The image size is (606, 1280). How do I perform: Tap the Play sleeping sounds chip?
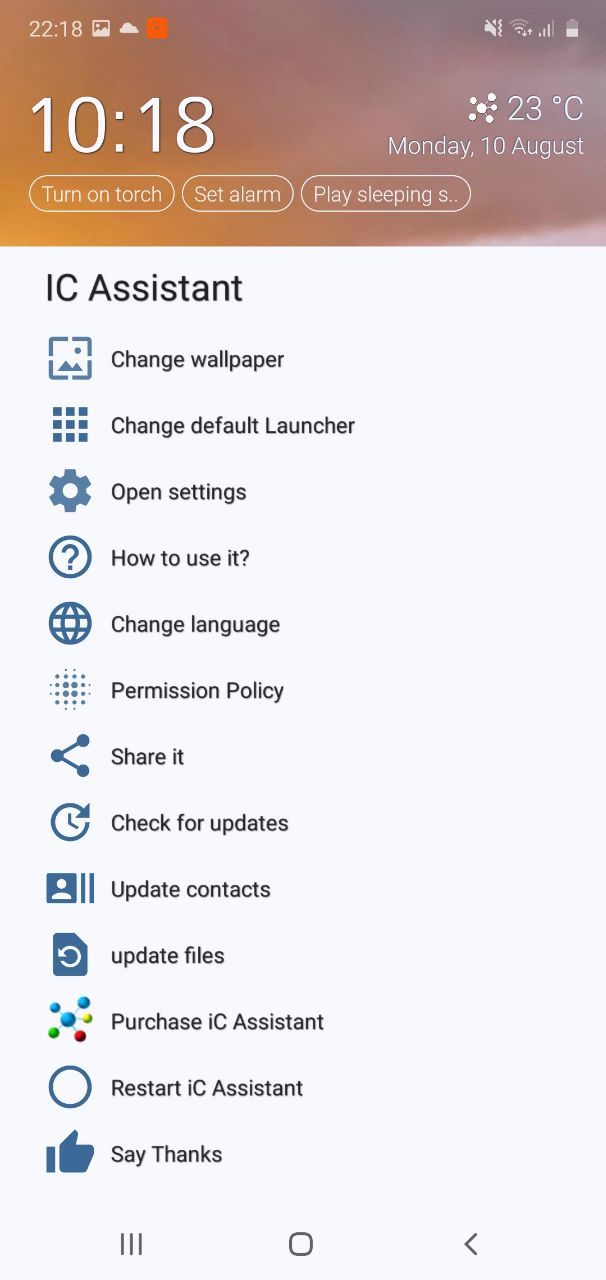pyautogui.click(x=385, y=194)
